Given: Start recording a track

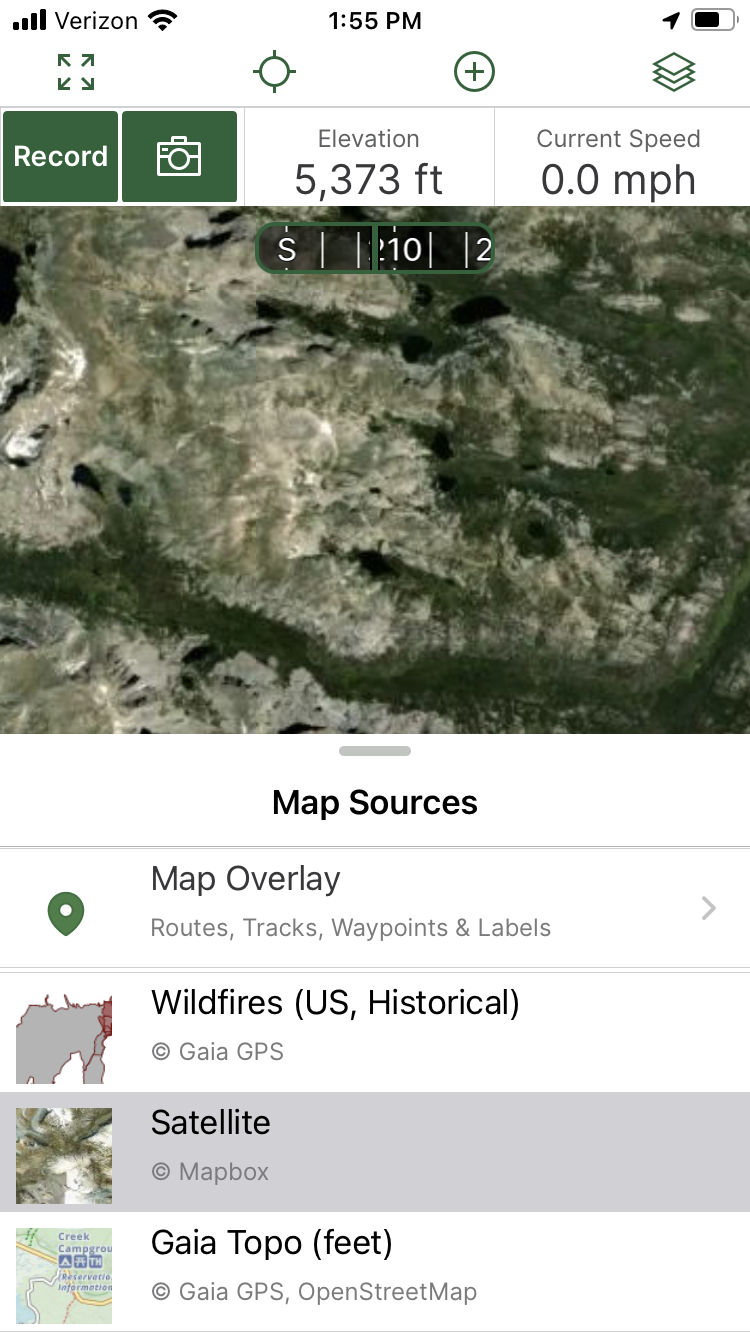Looking at the screenshot, I should (61, 157).
